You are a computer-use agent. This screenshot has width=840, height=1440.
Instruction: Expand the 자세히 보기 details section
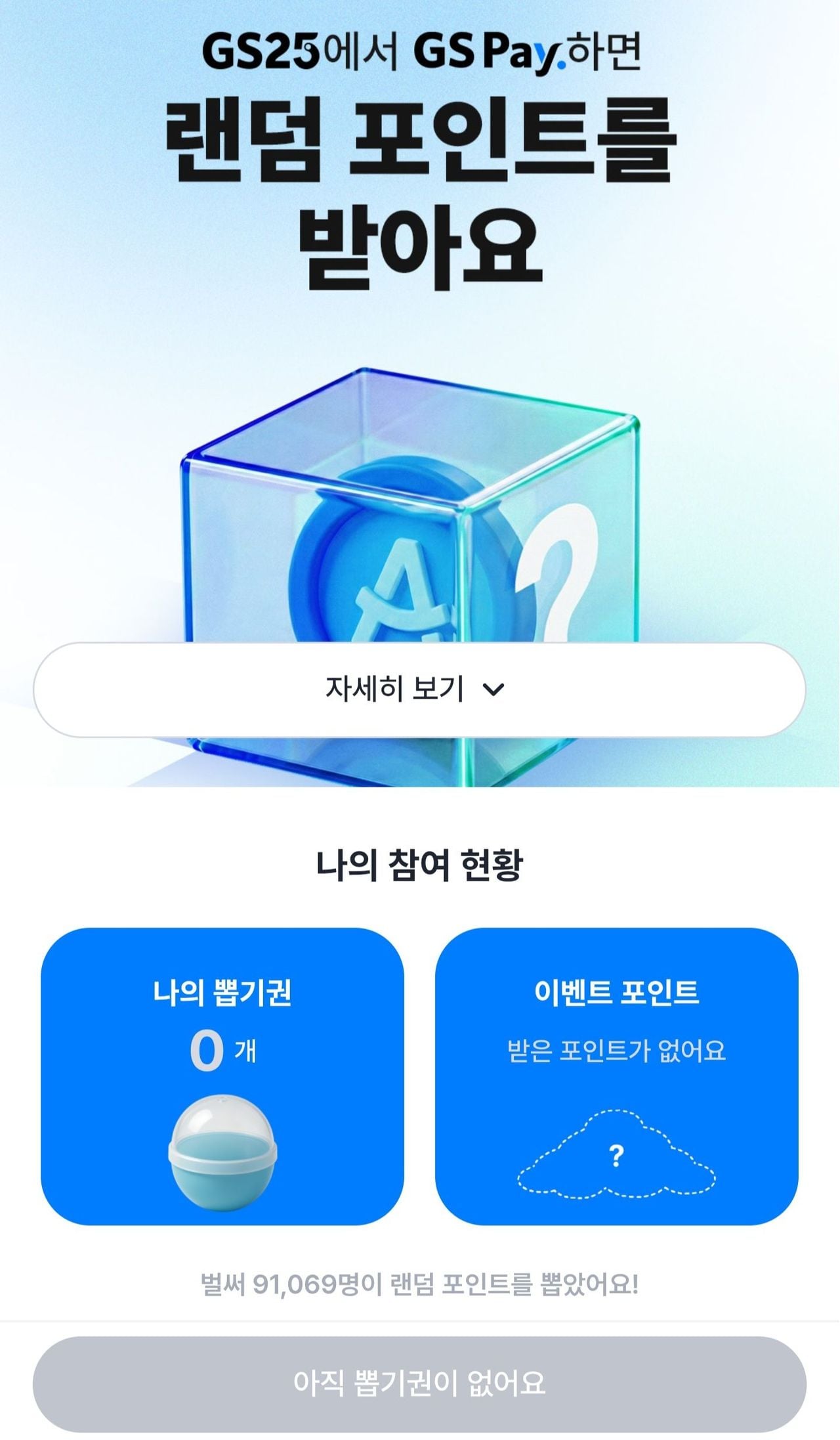click(x=419, y=689)
